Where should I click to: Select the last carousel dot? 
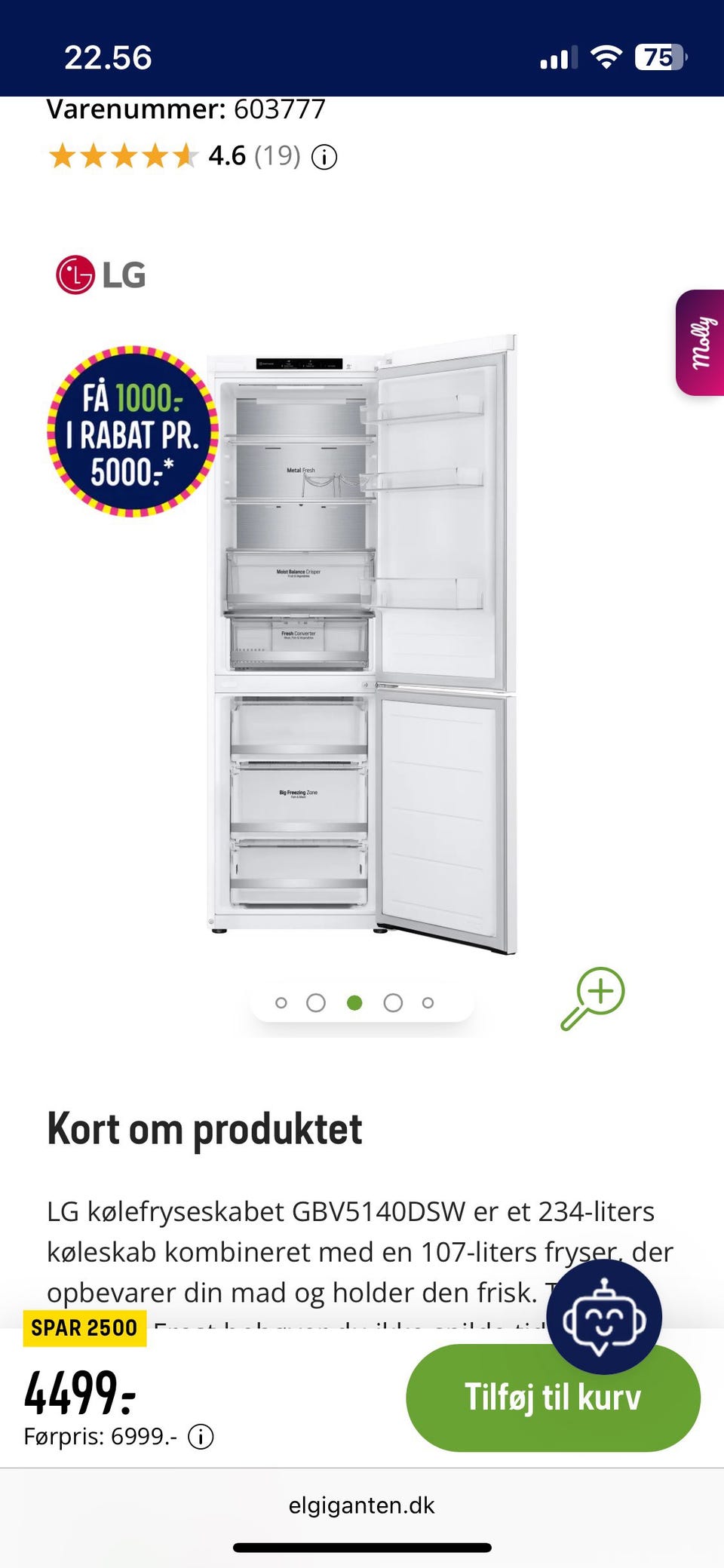(428, 1003)
